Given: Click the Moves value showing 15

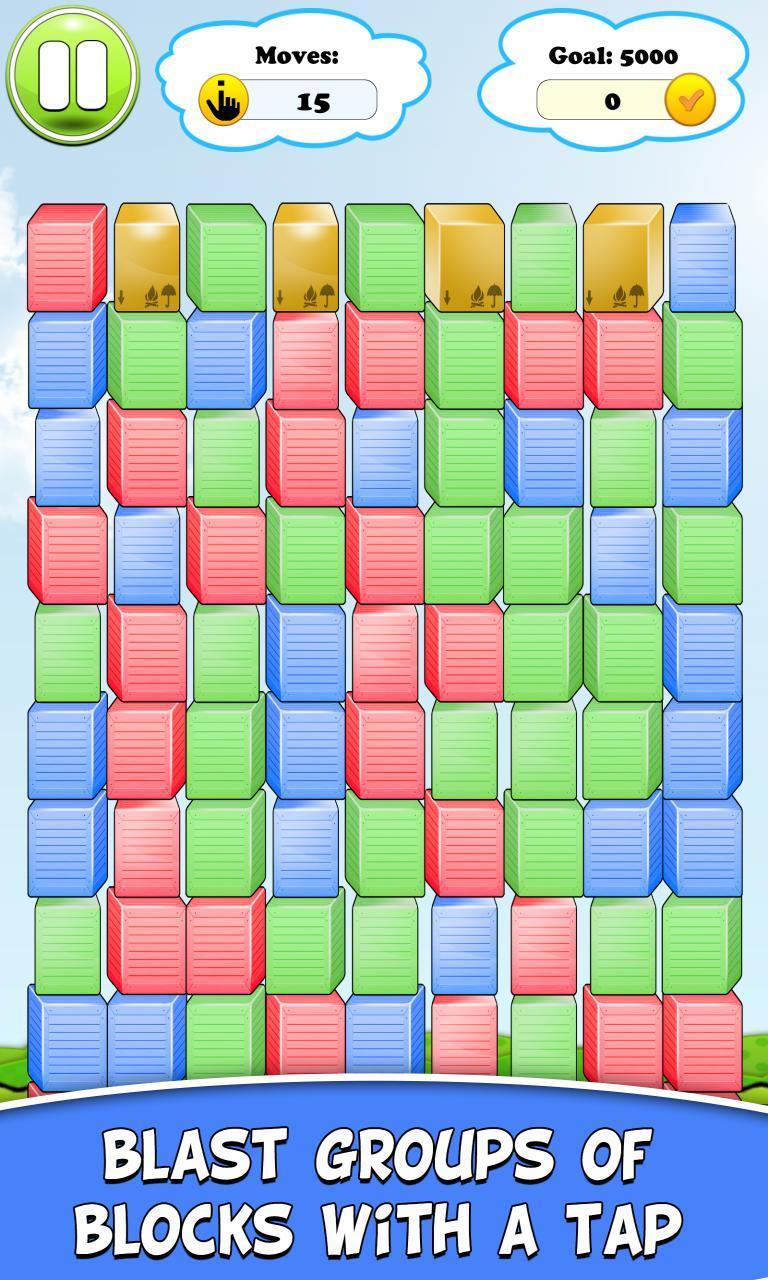Looking at the screenshot, I should pyautogui.click(x=311, y=100).
